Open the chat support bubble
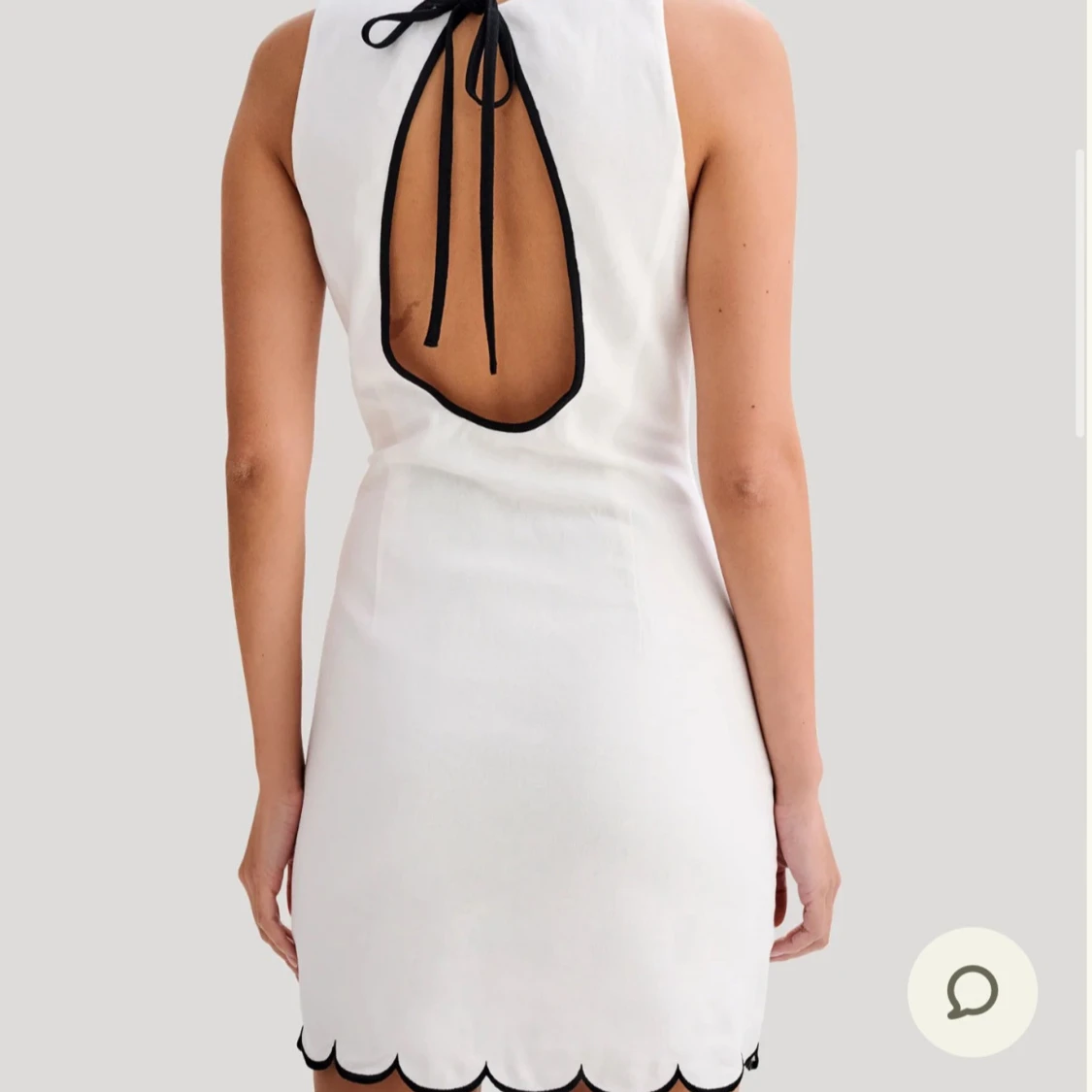This screenshot has height=1092, width=1092. (x=972, y=992)
